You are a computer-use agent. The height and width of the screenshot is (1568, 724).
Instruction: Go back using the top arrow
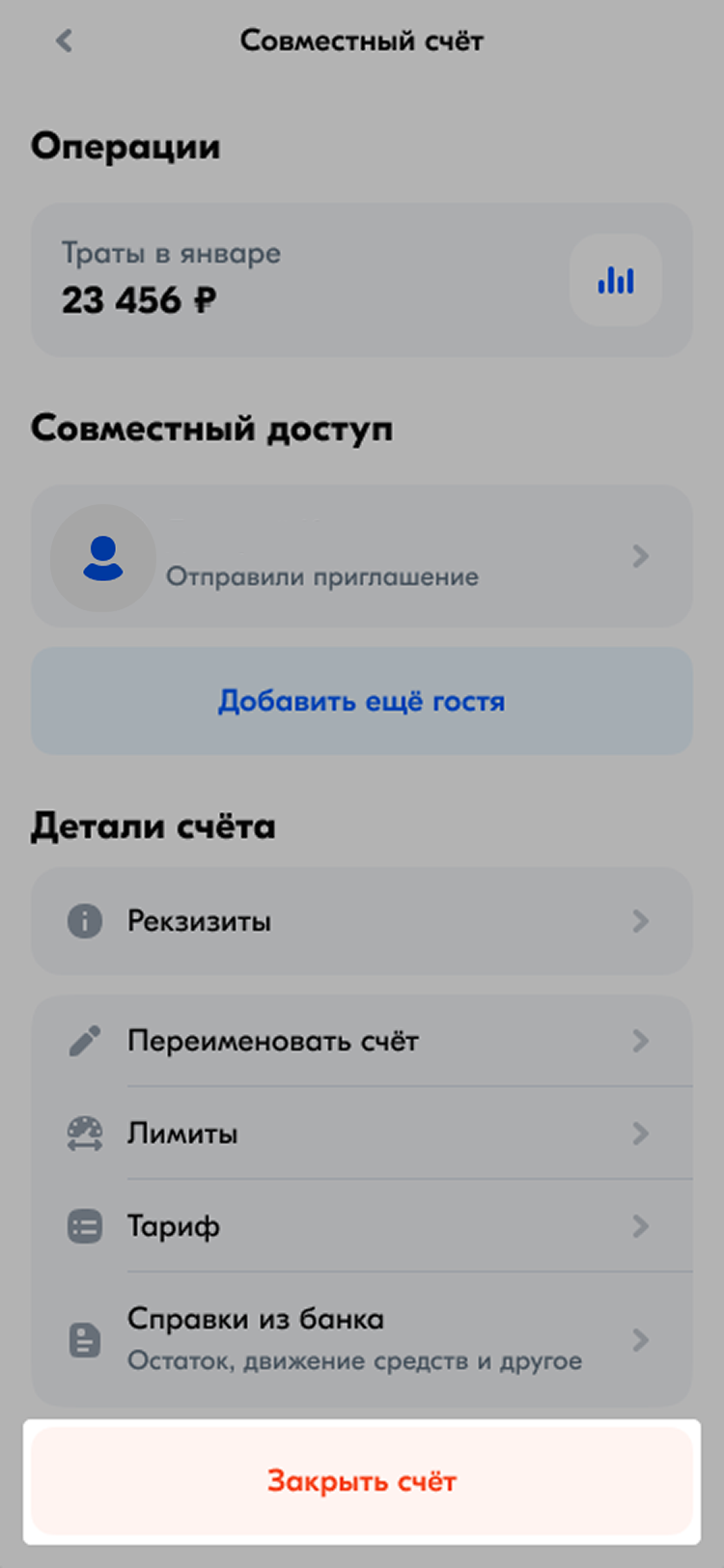(x=64, y=41)
